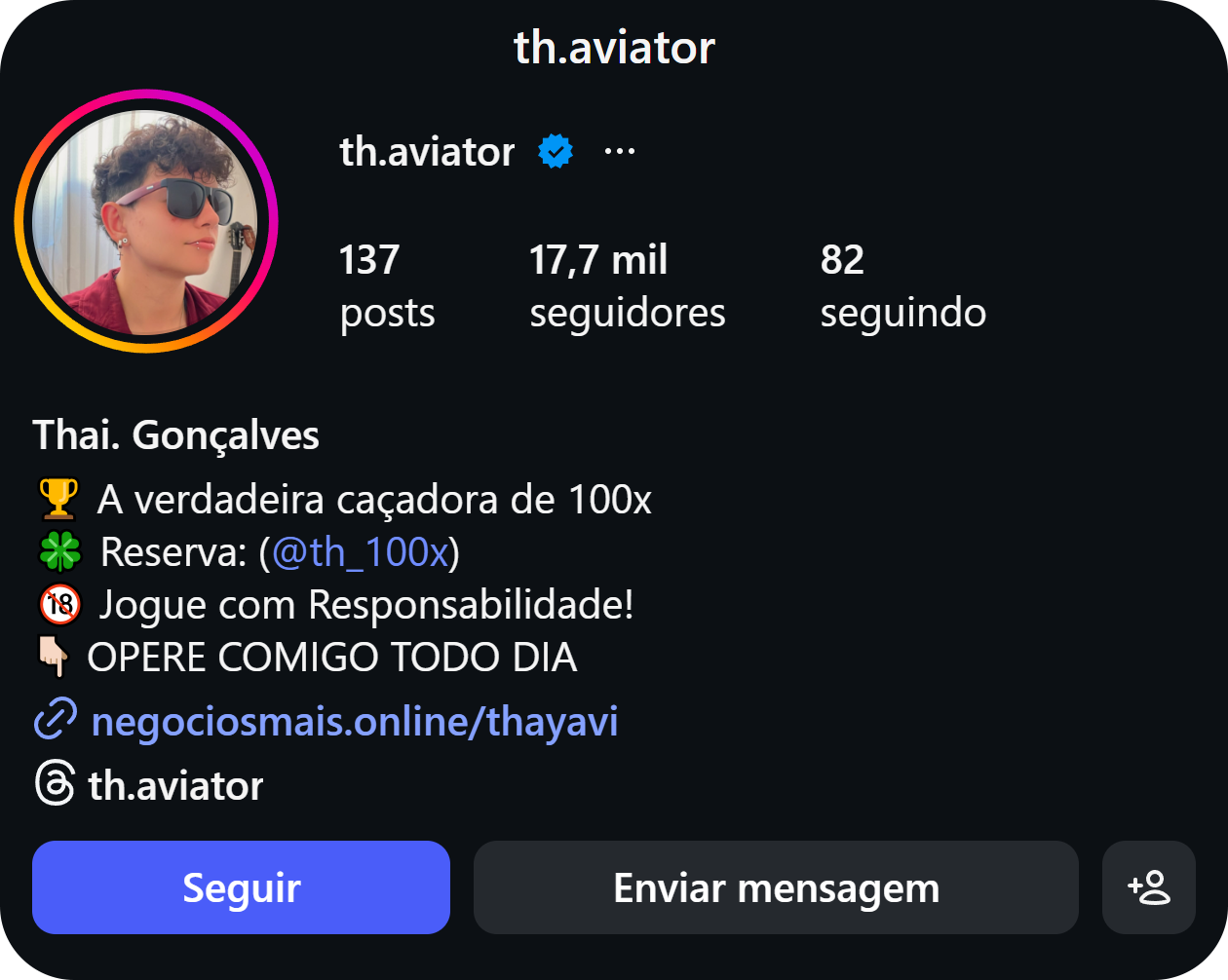View th.aviator's story from profile picture
Screen dimensions: 1228x980
tap(146, 221)
